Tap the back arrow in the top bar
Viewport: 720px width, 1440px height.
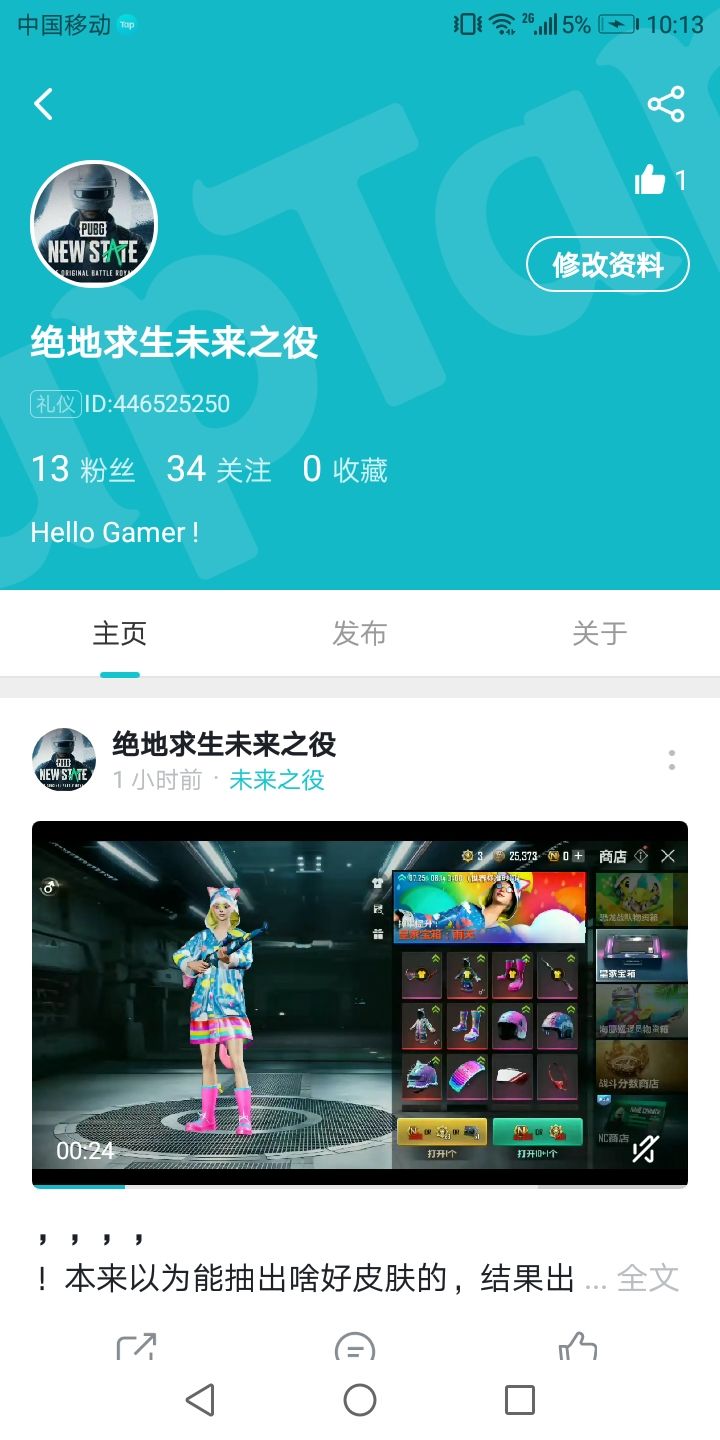pyautogui.click(x=44, y=103)
